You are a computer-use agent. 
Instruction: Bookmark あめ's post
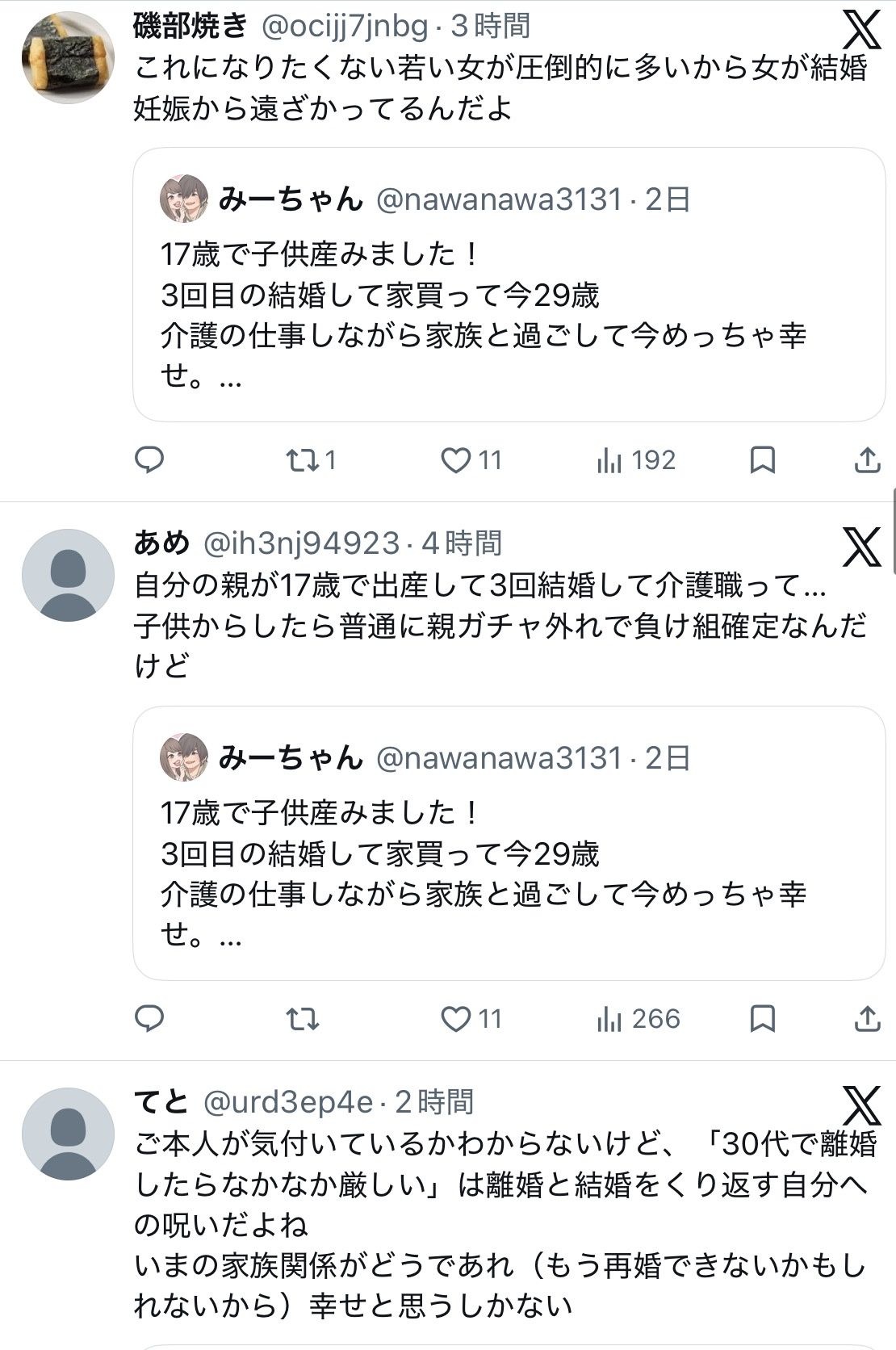pos(762,1019)
